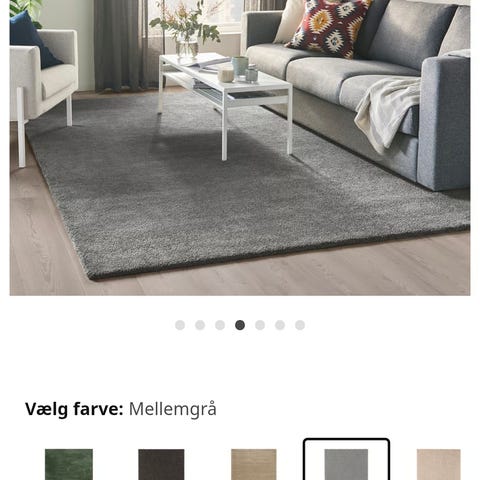Jump to the first image via page dot
480x480 pixels.
click(x=180, y=325)
